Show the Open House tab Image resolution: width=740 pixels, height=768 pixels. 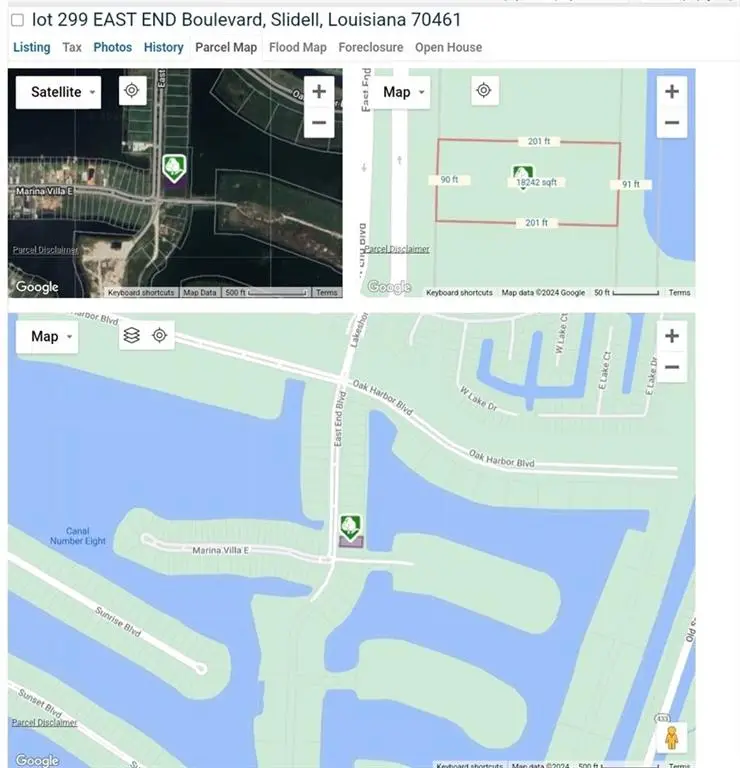pos(448,47)
